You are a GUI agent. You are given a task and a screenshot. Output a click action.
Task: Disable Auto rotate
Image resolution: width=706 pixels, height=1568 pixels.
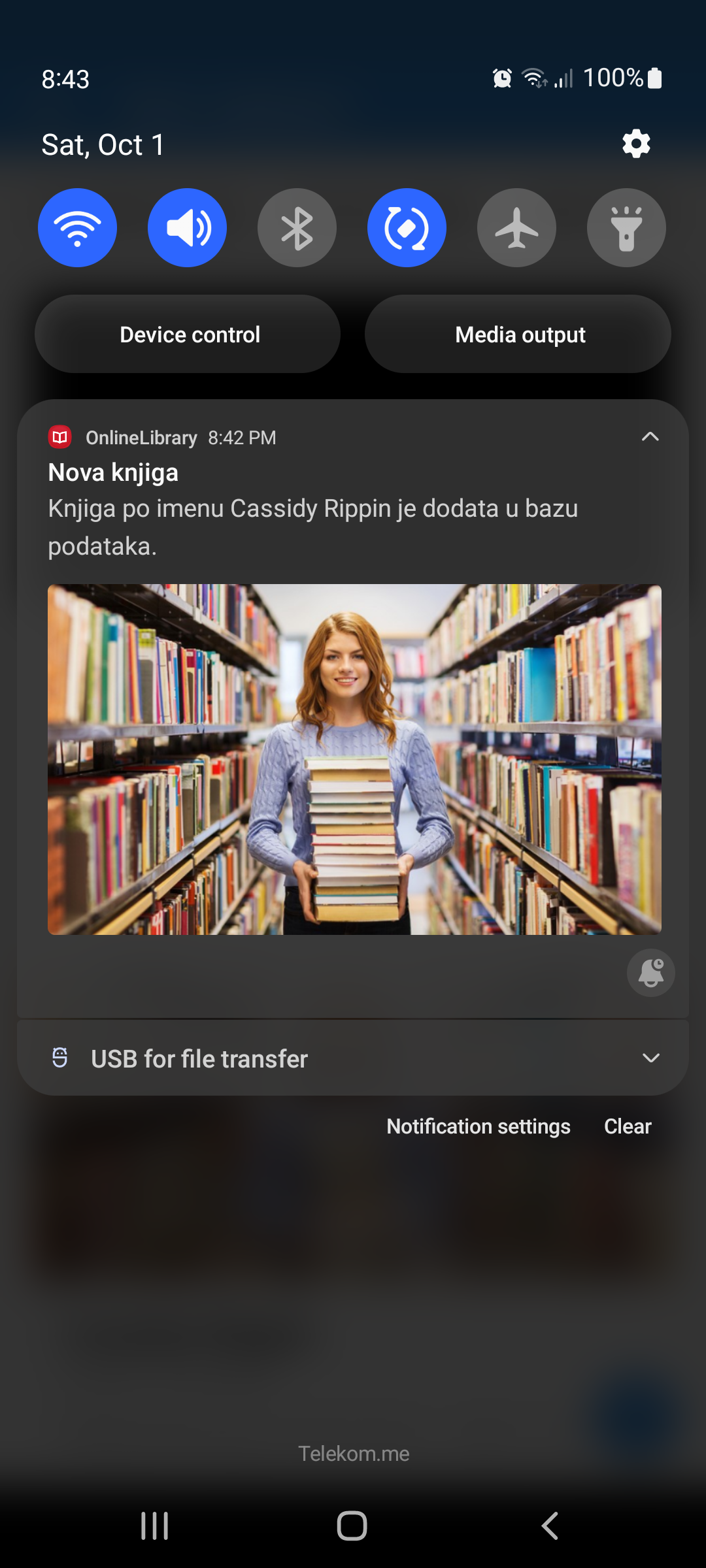click(407, 227)
